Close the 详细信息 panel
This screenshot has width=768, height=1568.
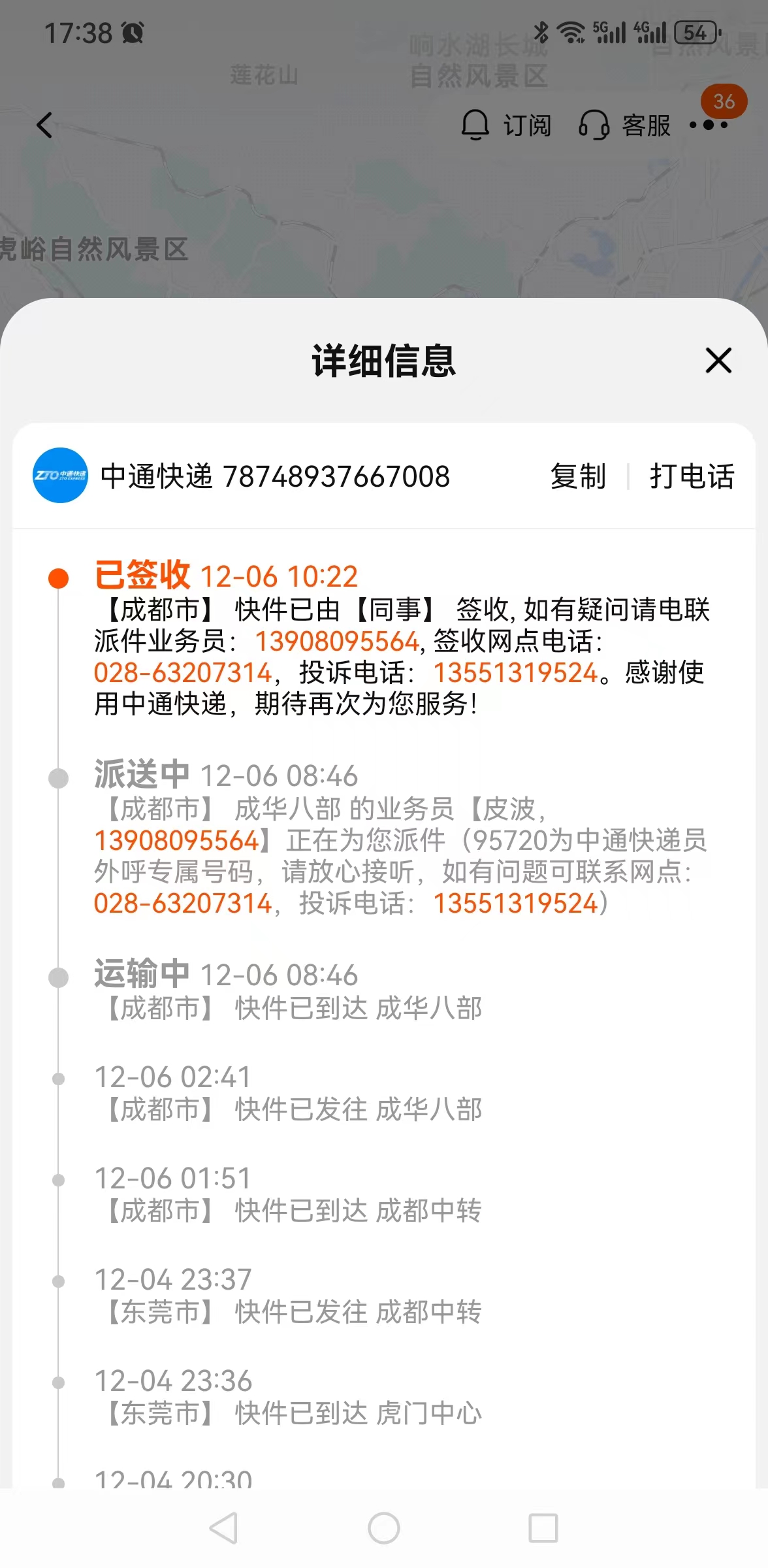tap(718, 361)
